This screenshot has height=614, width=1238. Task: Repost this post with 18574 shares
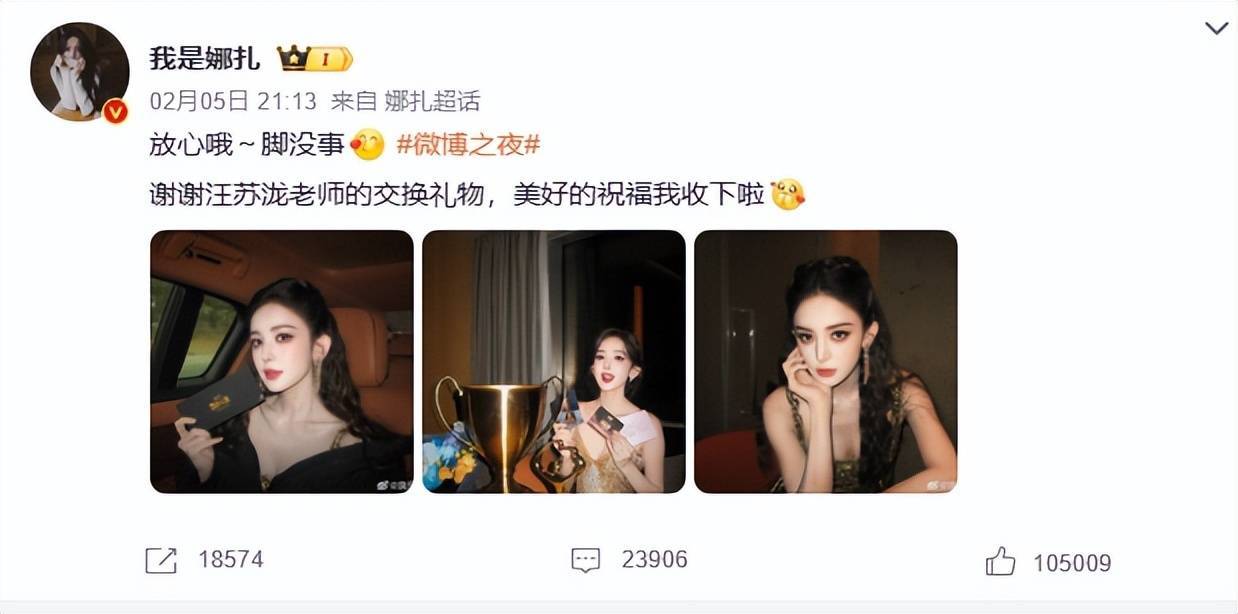(x=161, y=560)
